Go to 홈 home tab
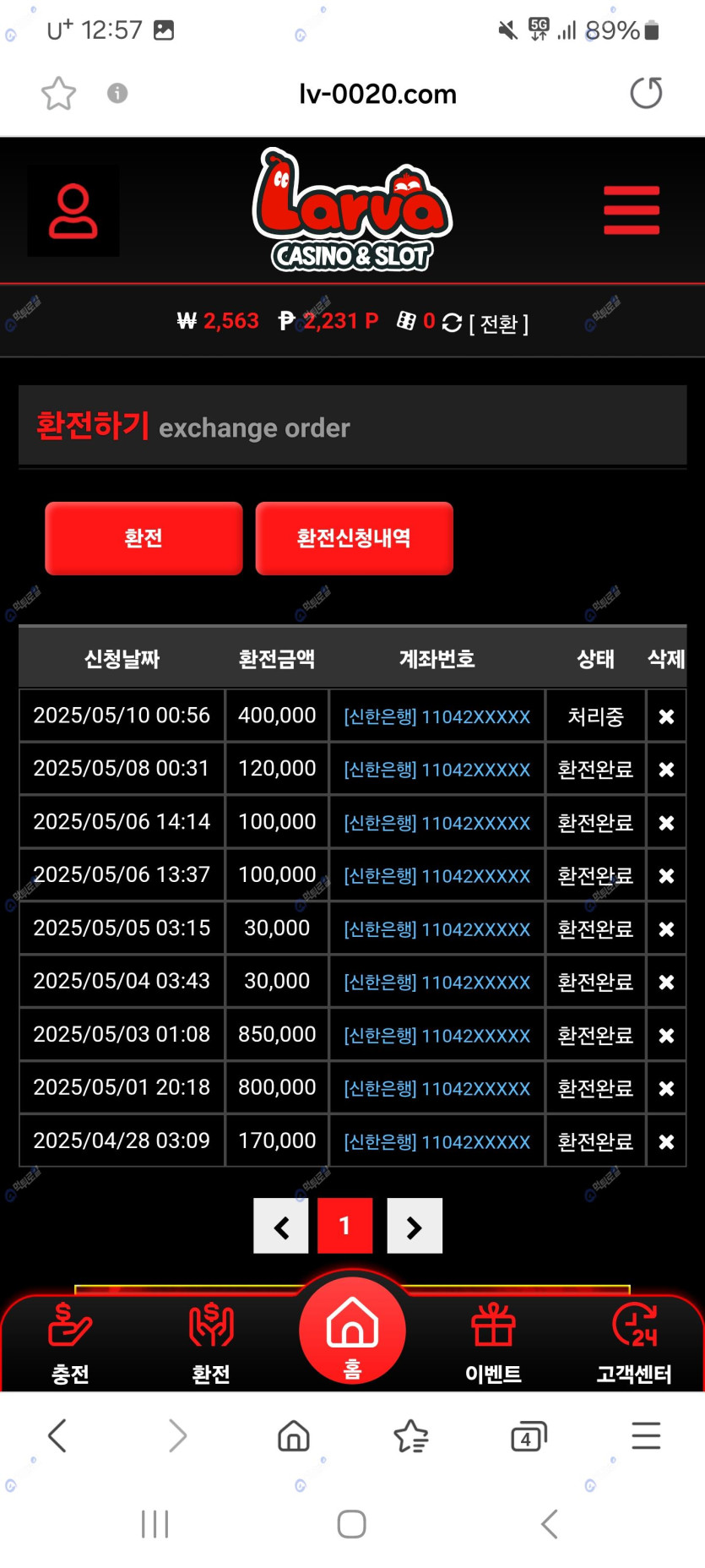This screenshot has width=705, height=1568. pyautogui.click(x=352, y=1331)
